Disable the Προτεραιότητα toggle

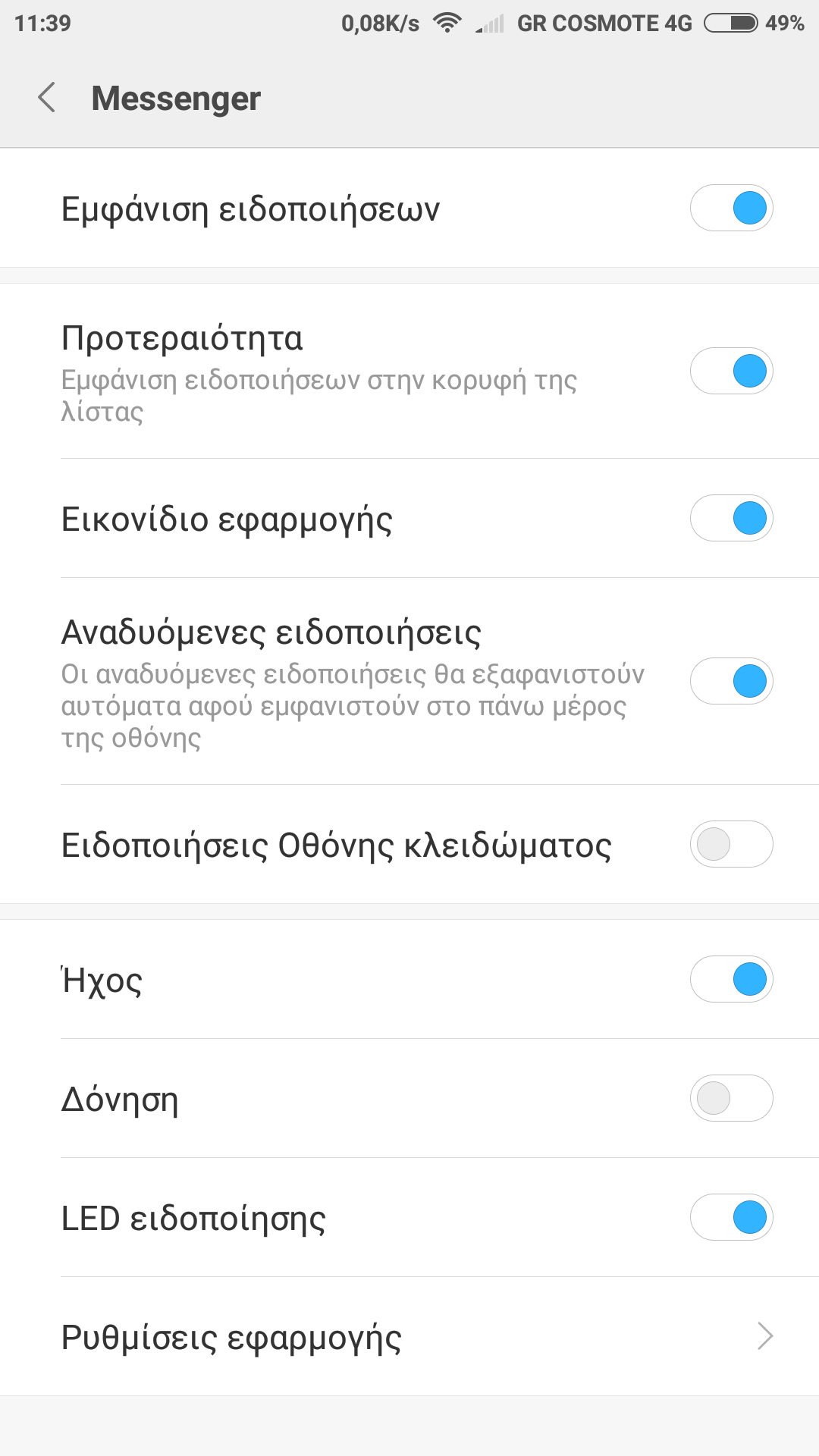click(x=731, y=371)
